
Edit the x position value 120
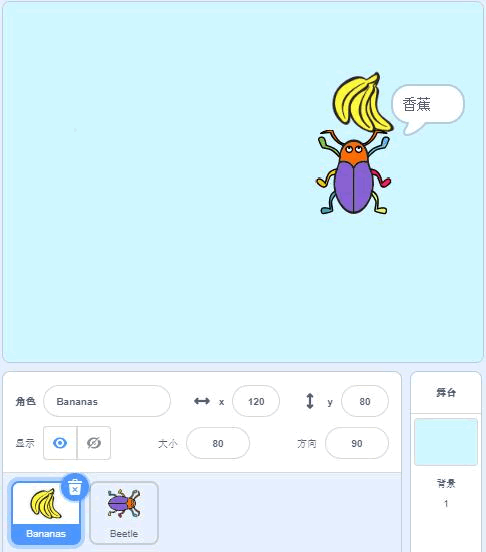pyautogui.click(x=256, y=401)
